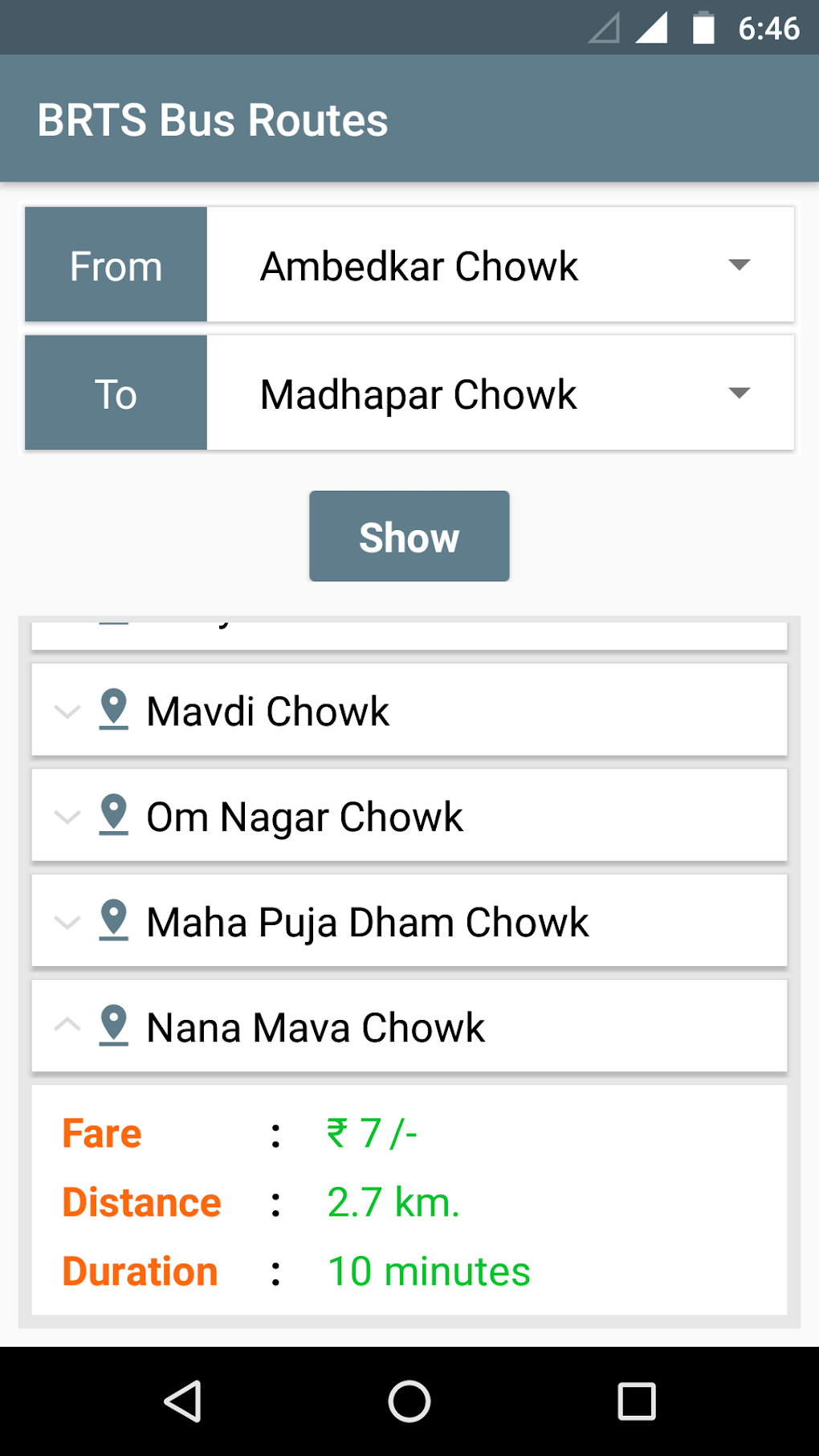The height and width of the screenshot is (1456, 819).
Task: Open the From station dropdown
Action: coord(739,265)
